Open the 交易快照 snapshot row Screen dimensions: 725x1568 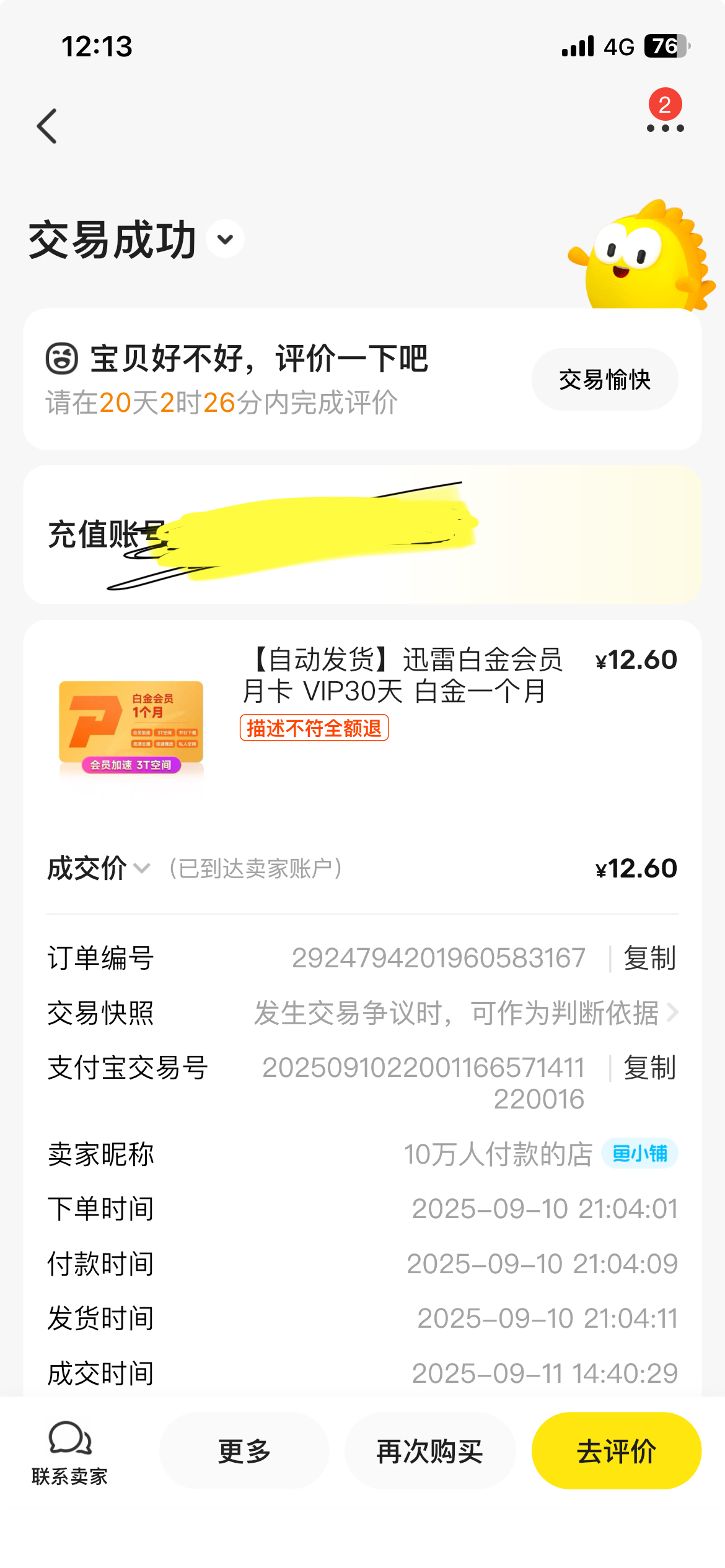tap(465, 1013)
